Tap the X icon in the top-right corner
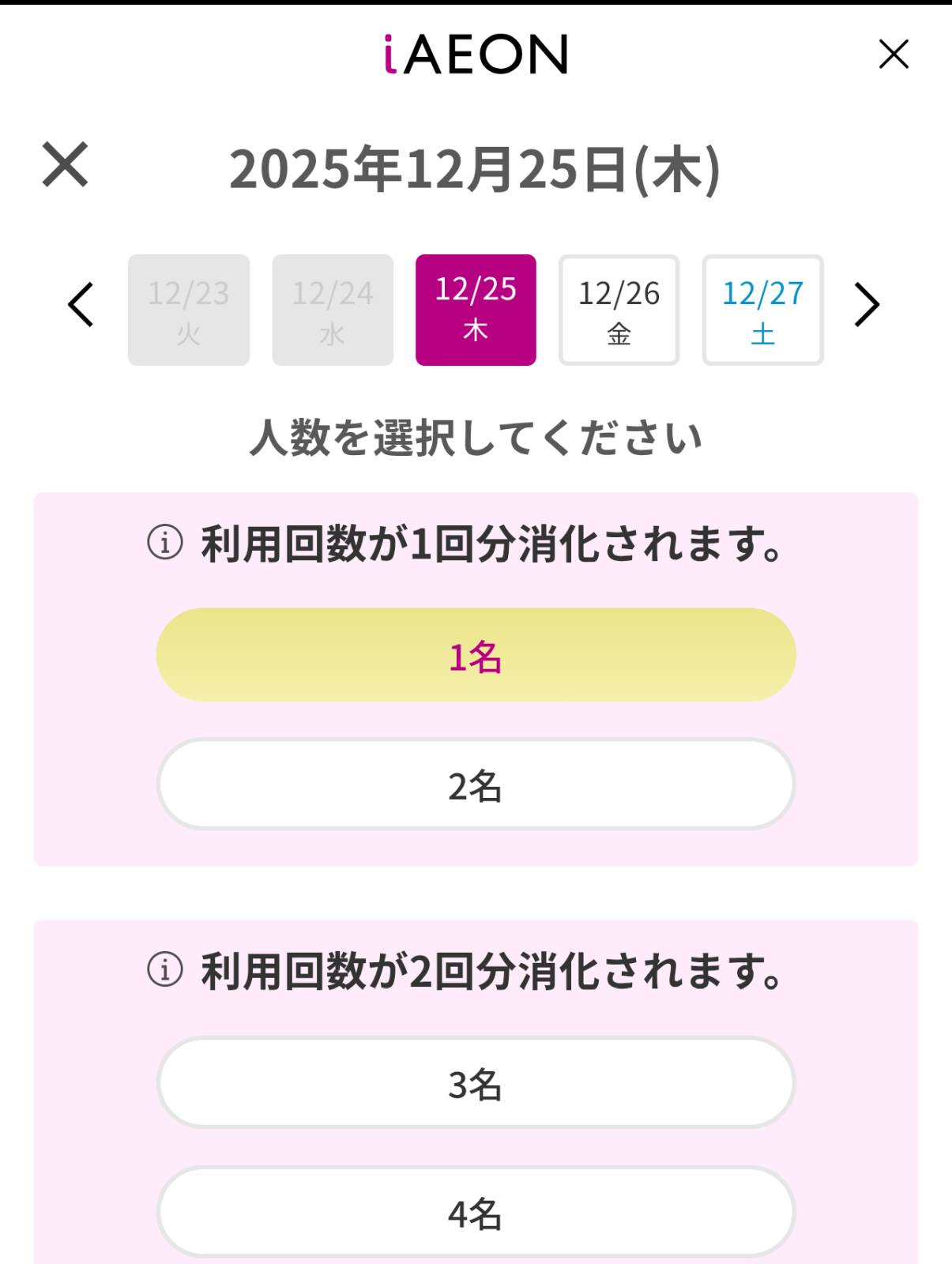This screenshot has width=952, height=1264. 894,54
